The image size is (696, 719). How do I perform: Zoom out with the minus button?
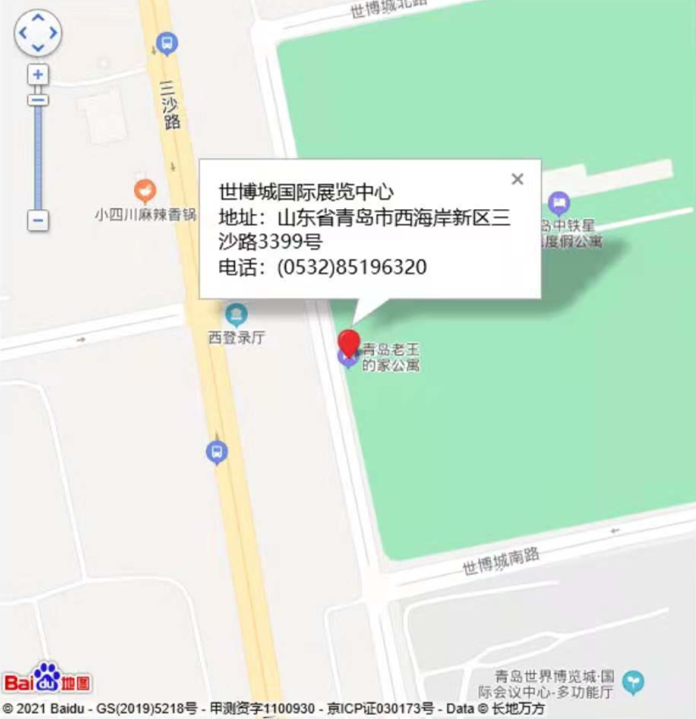tap(38, 220)
